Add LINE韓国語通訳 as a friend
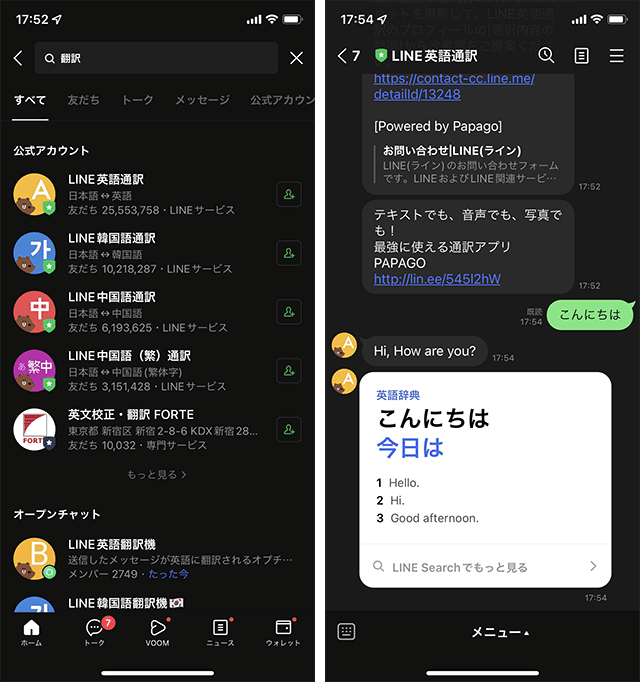Image resolution: width=640 pixels, height=682 pixels. click(x=288, y=255)
